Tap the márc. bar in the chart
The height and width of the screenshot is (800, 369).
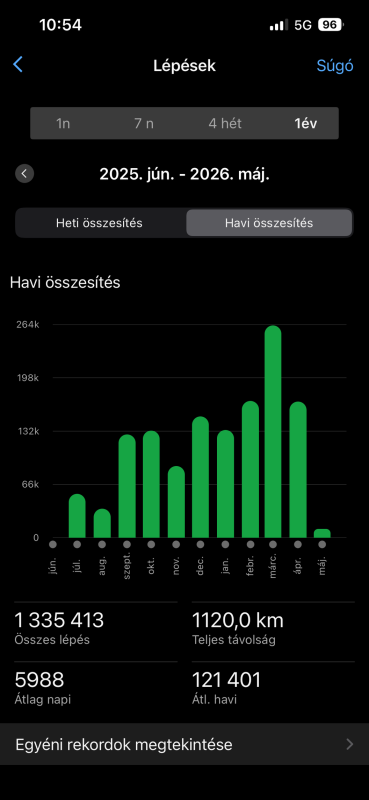point(273,432)
